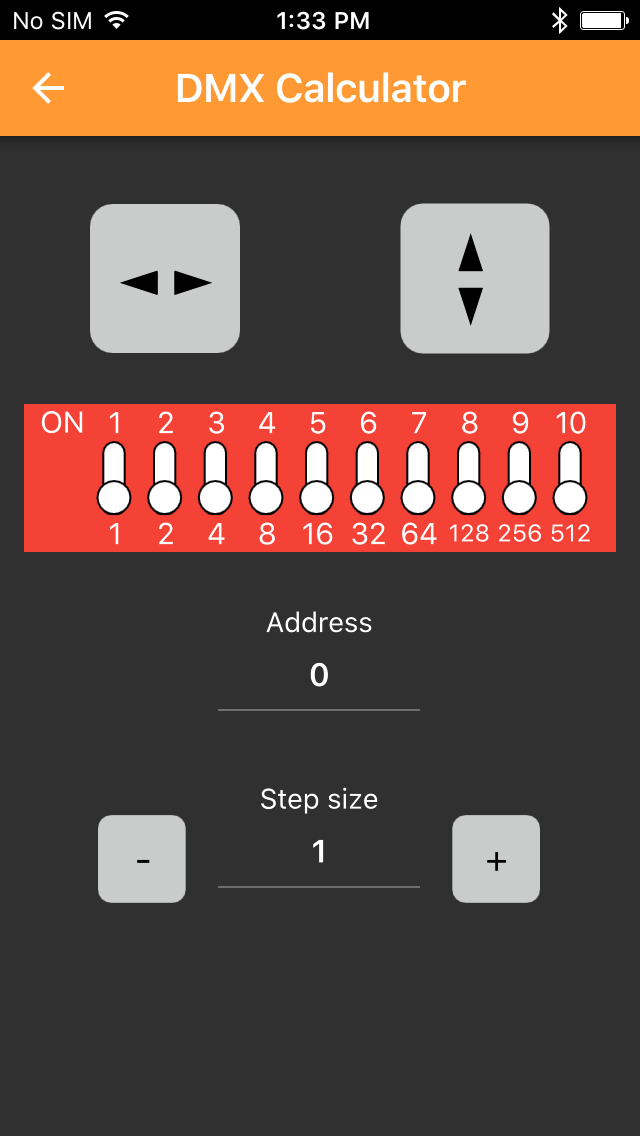Tap the up-down arrows button
Viewport: 640px width, 1136px height.
tap(475, 279)
